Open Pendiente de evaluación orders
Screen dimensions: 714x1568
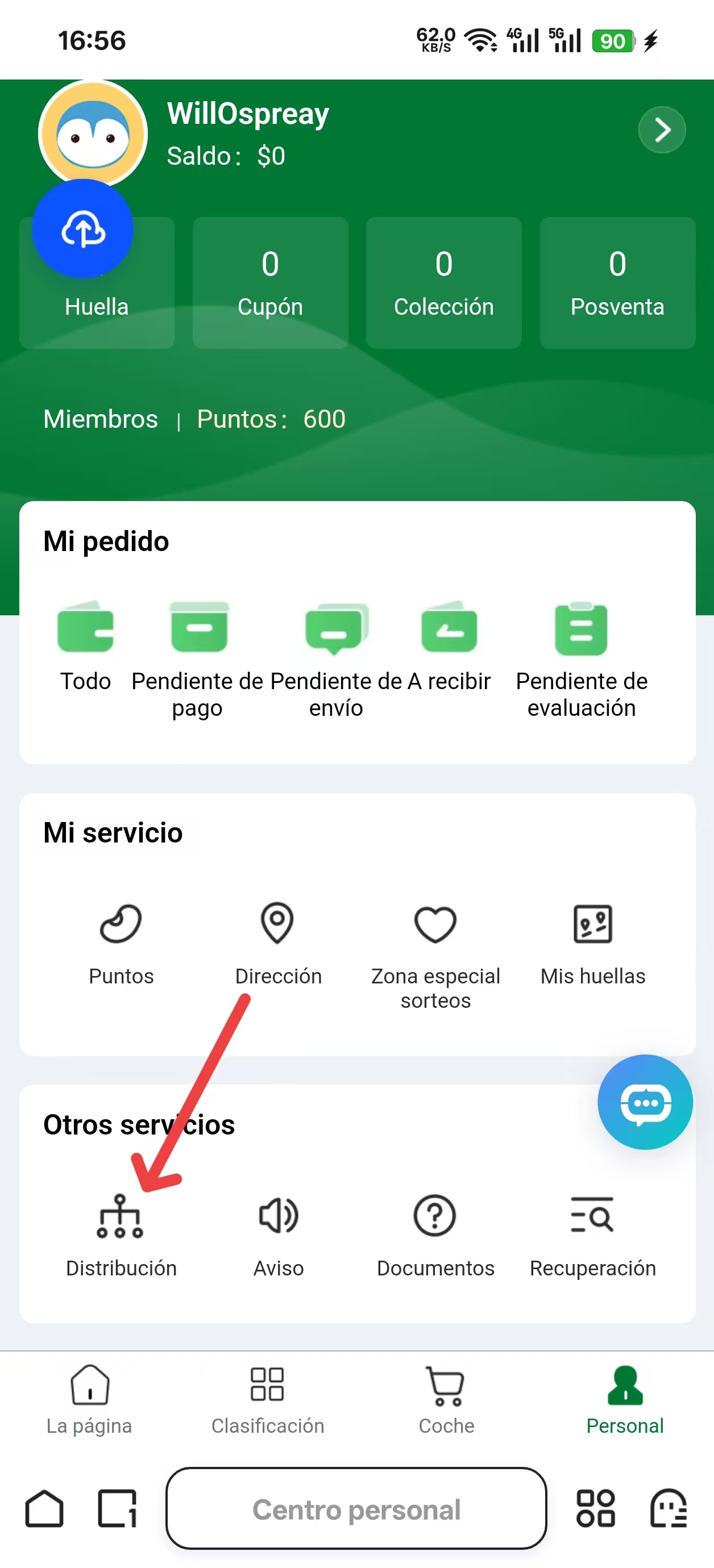click(581, 657)
